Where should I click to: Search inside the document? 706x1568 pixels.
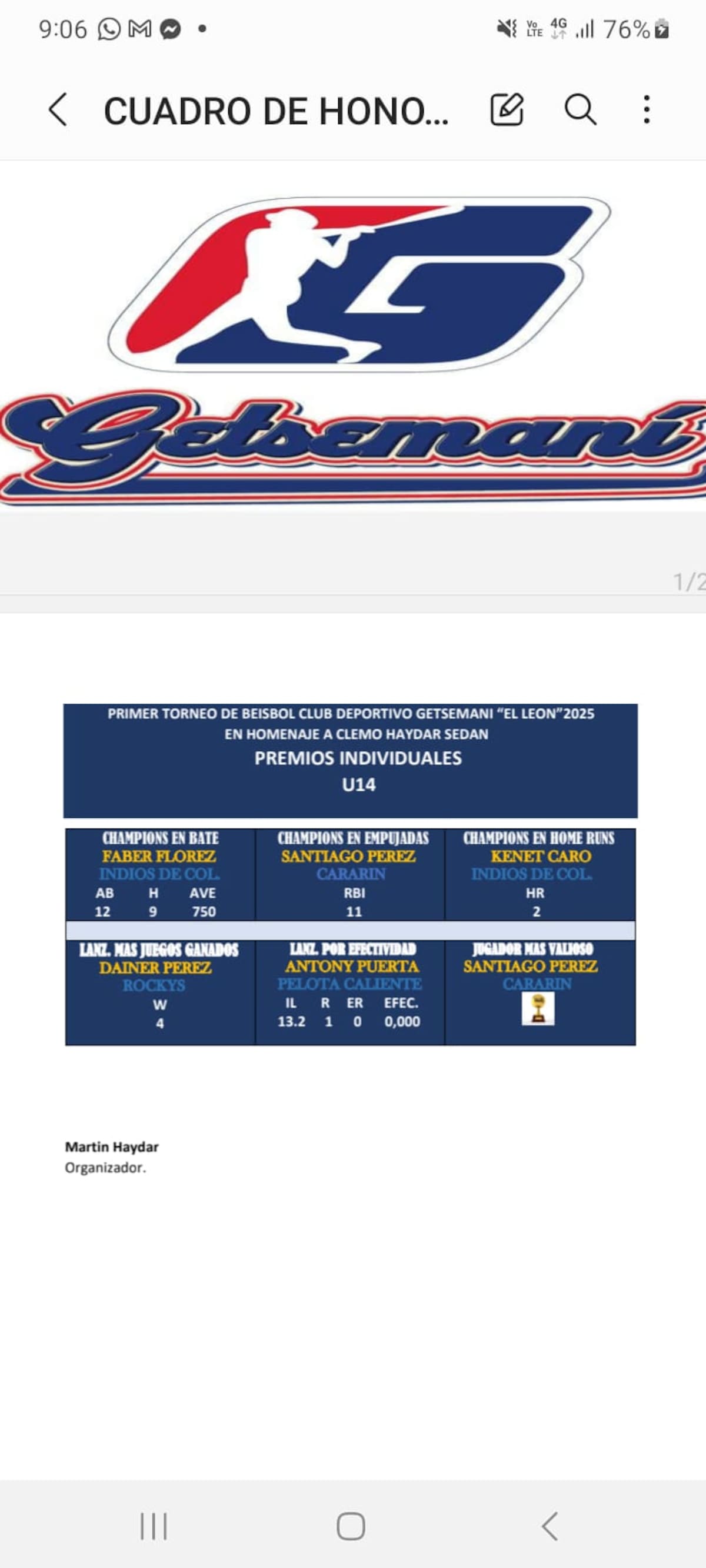(580, 109)
